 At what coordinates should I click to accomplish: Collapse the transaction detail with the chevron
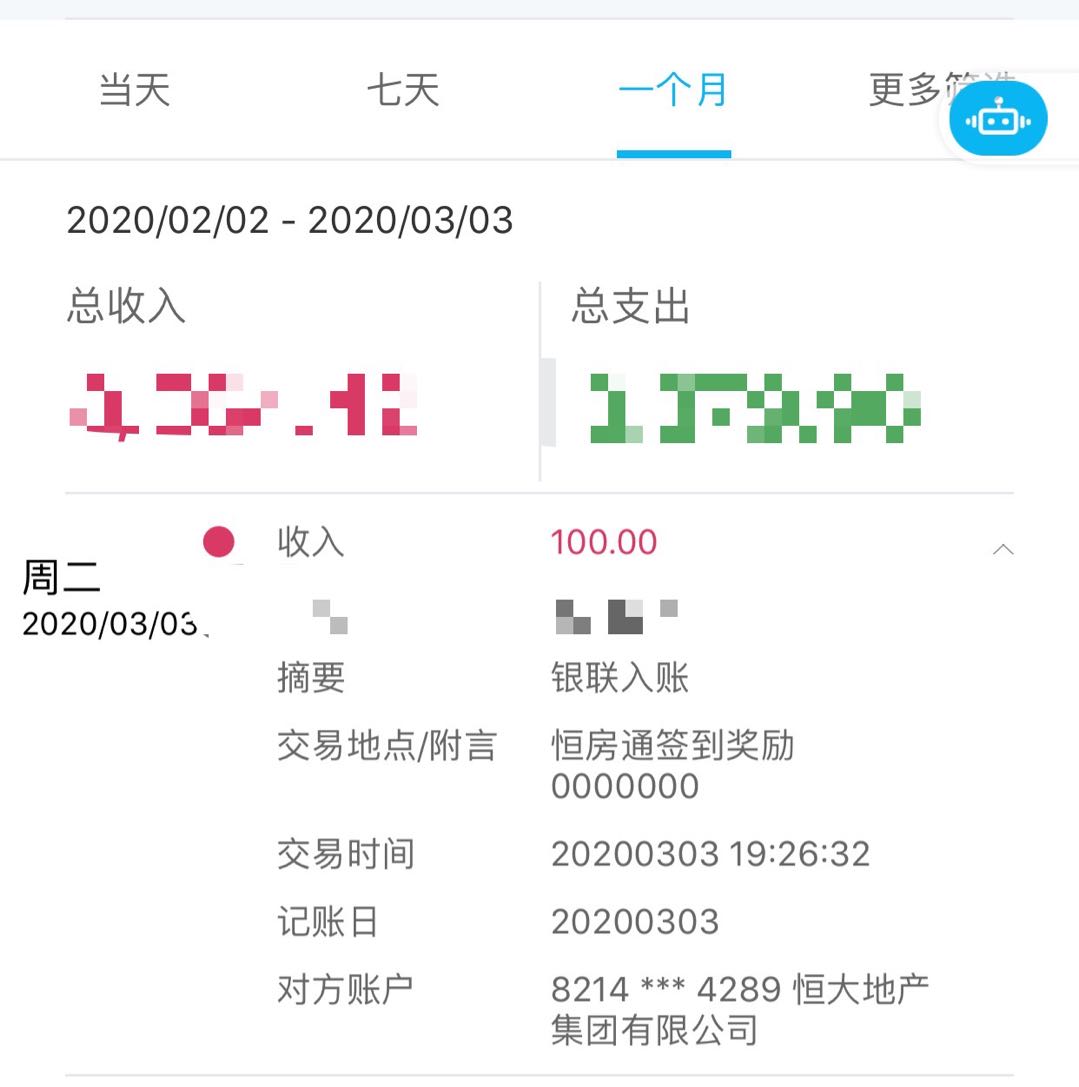(x=1003, y=549)
